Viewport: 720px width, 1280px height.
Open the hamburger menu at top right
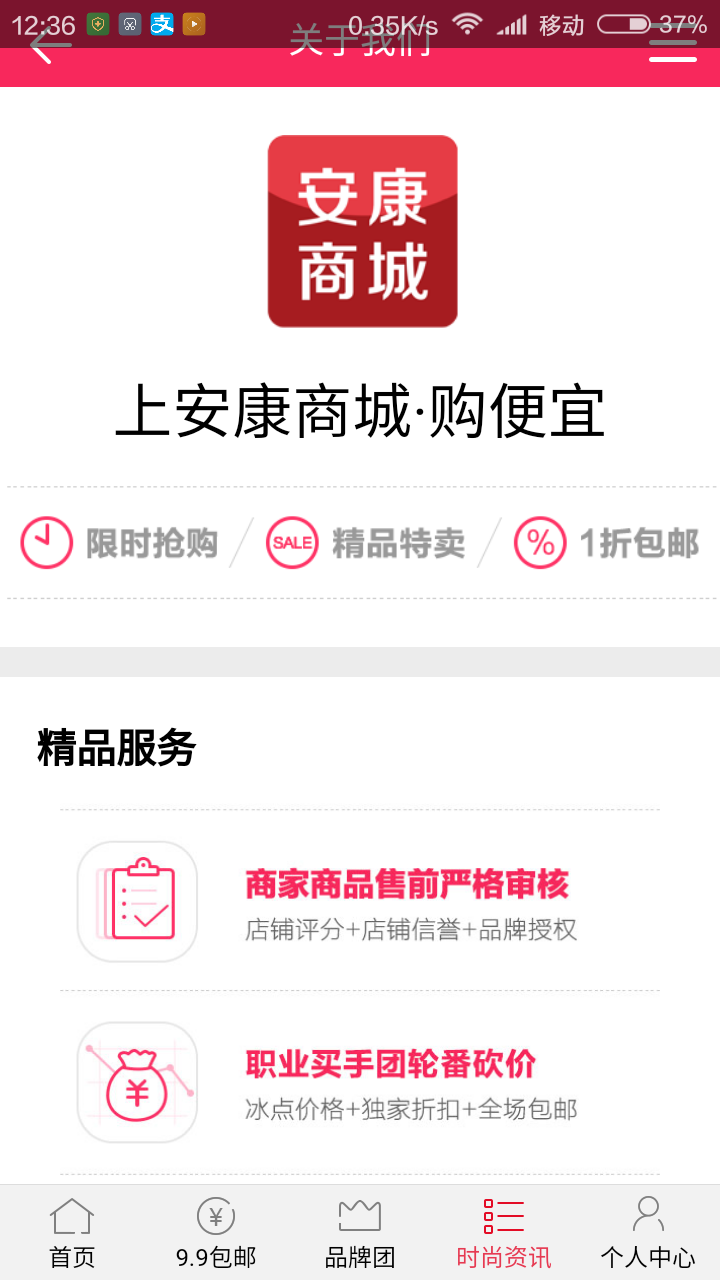point(673,46)
